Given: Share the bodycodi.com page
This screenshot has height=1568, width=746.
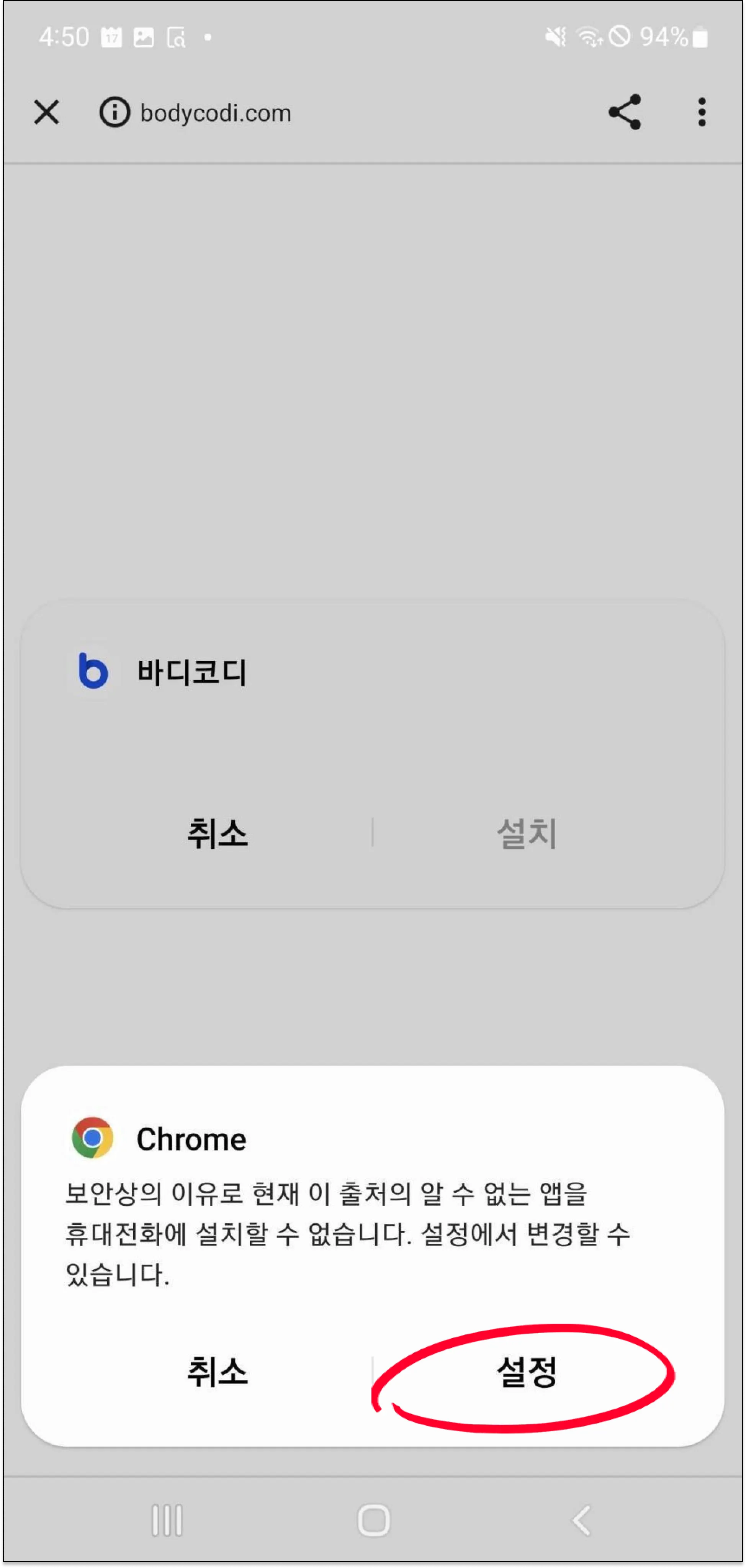Looking at the screenshot, I should [625, 112].
